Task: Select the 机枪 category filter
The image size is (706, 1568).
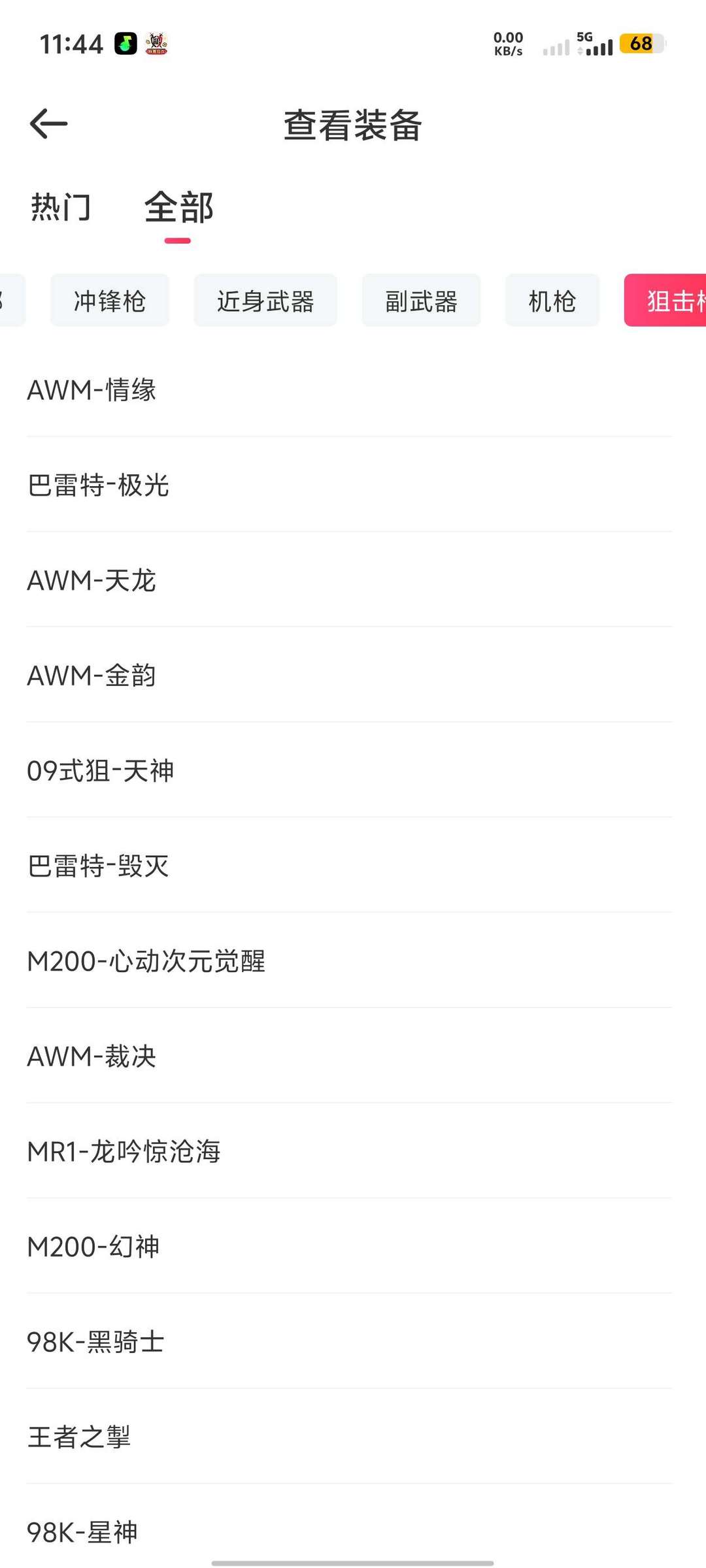Action: (552, 300)
